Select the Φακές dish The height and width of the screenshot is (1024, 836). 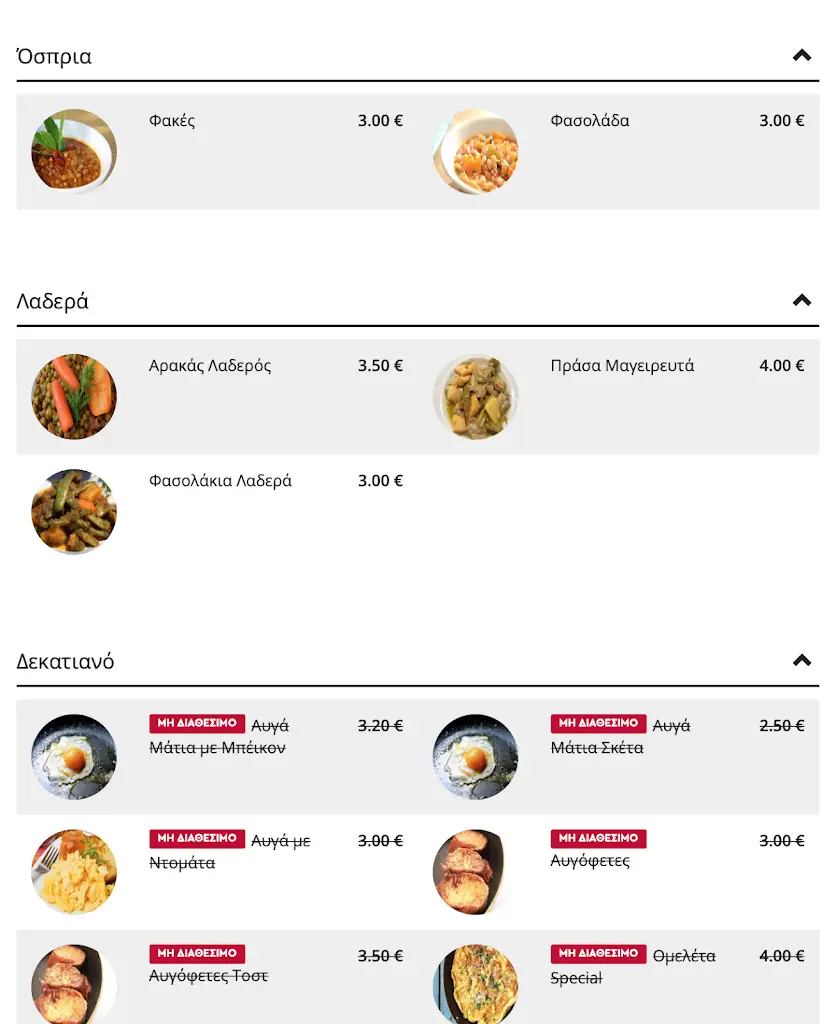tap(172, 121)
